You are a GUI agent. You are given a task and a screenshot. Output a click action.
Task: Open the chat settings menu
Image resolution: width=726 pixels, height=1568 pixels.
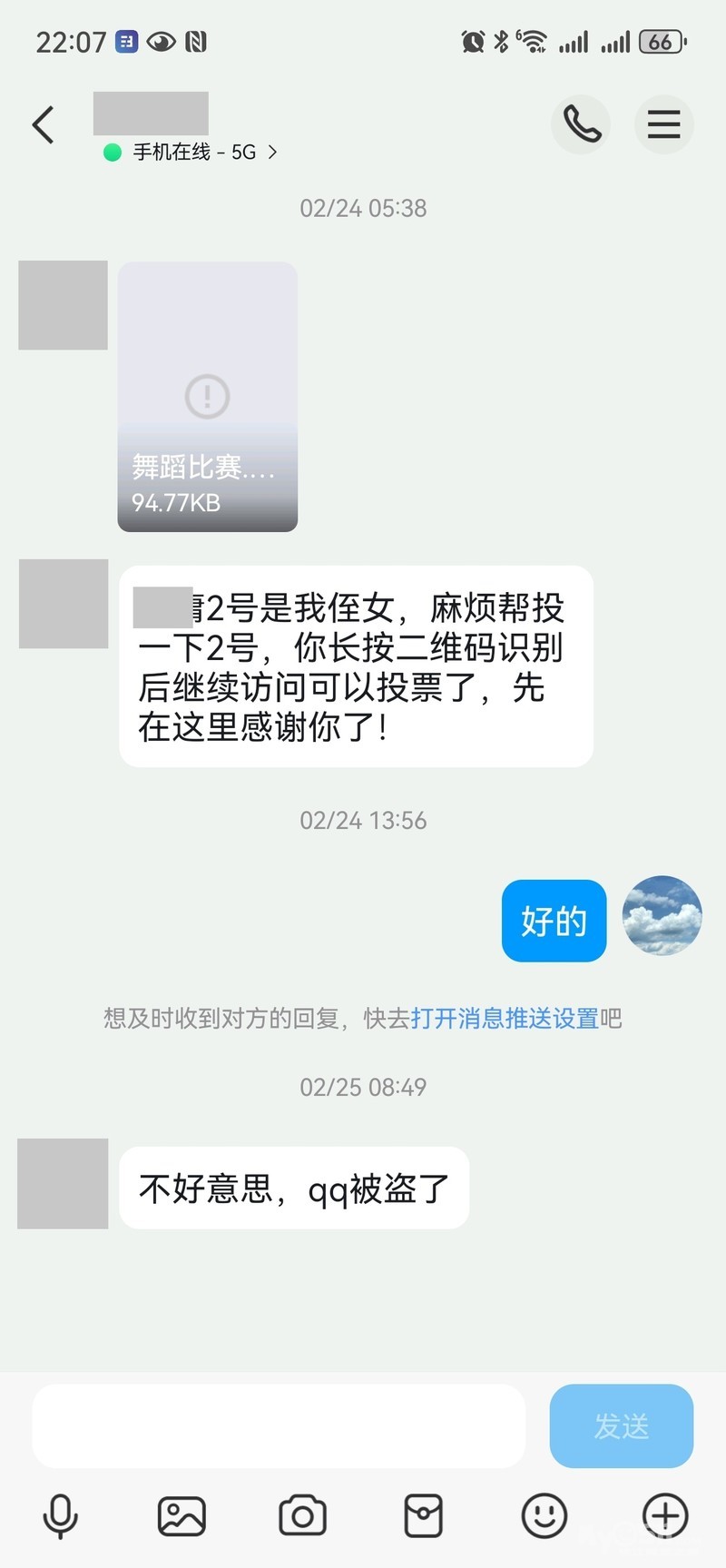coord(663,124)
